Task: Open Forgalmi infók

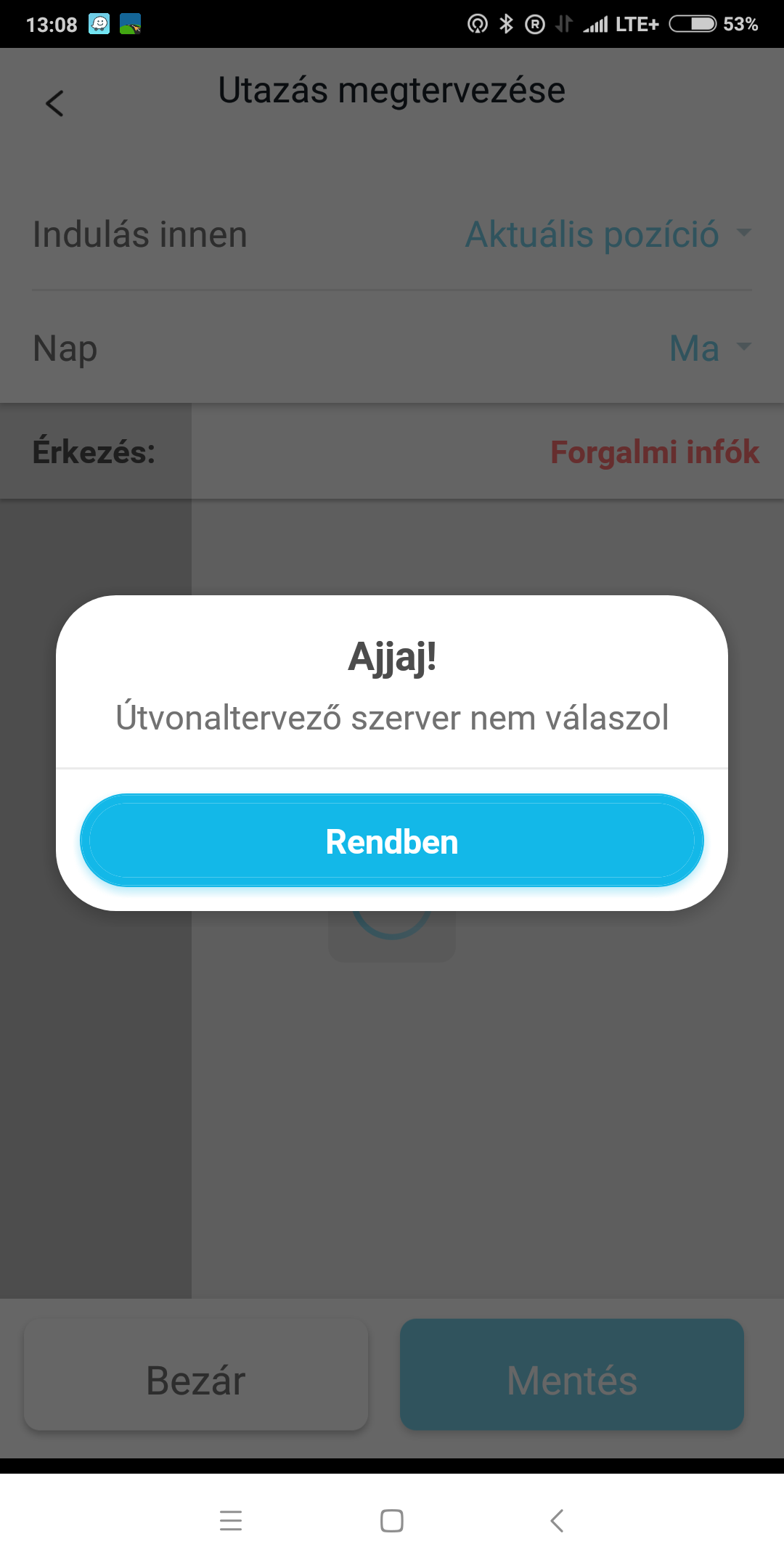Action: 654,452
